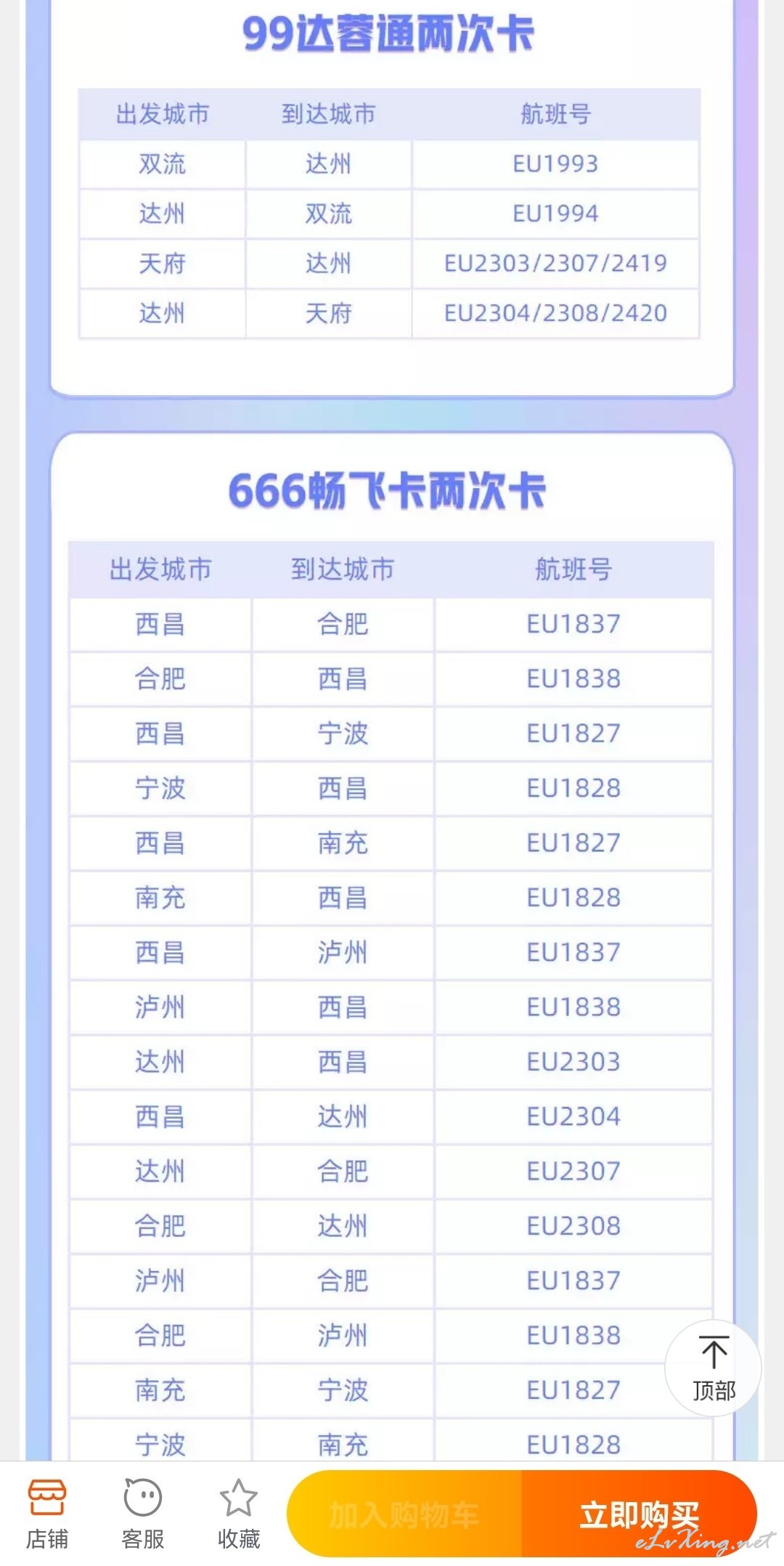Jump back to top with 顶部 button
This screenshot has height=1566, width=784.
[714, 1368]
